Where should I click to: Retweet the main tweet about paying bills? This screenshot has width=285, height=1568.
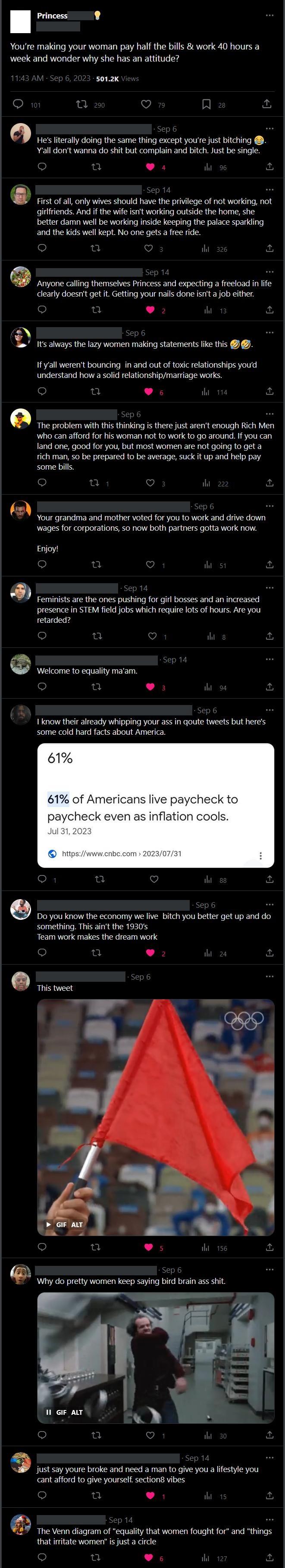tap(82, 105)
